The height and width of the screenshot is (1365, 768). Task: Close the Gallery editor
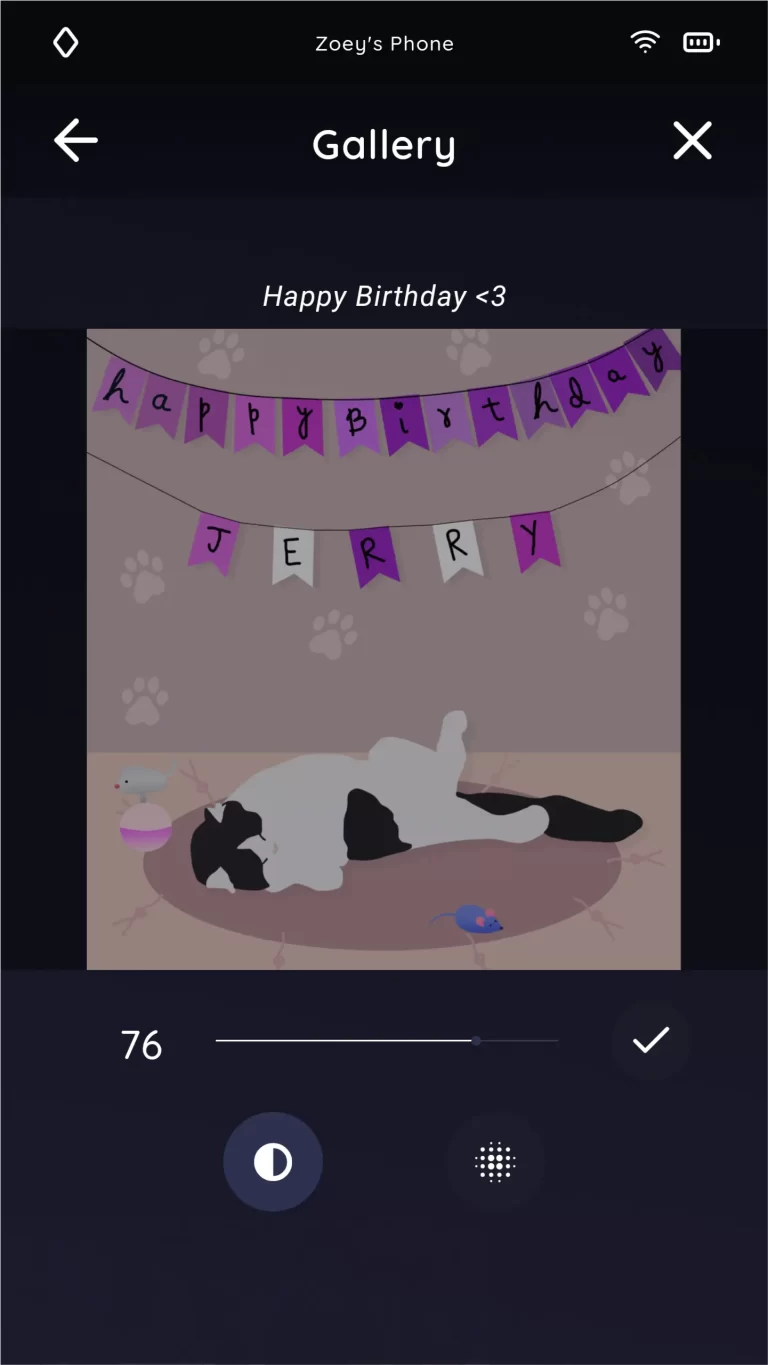(x=692, y=141)
